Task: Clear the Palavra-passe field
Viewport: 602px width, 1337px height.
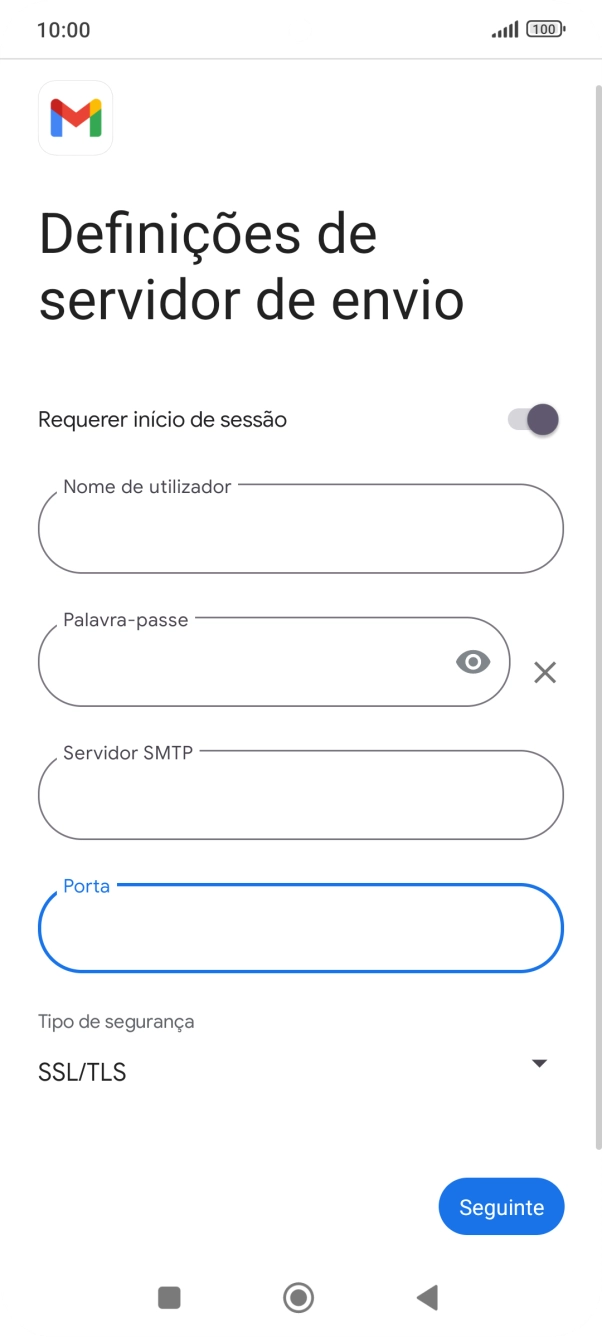Action: pos(545,672)
